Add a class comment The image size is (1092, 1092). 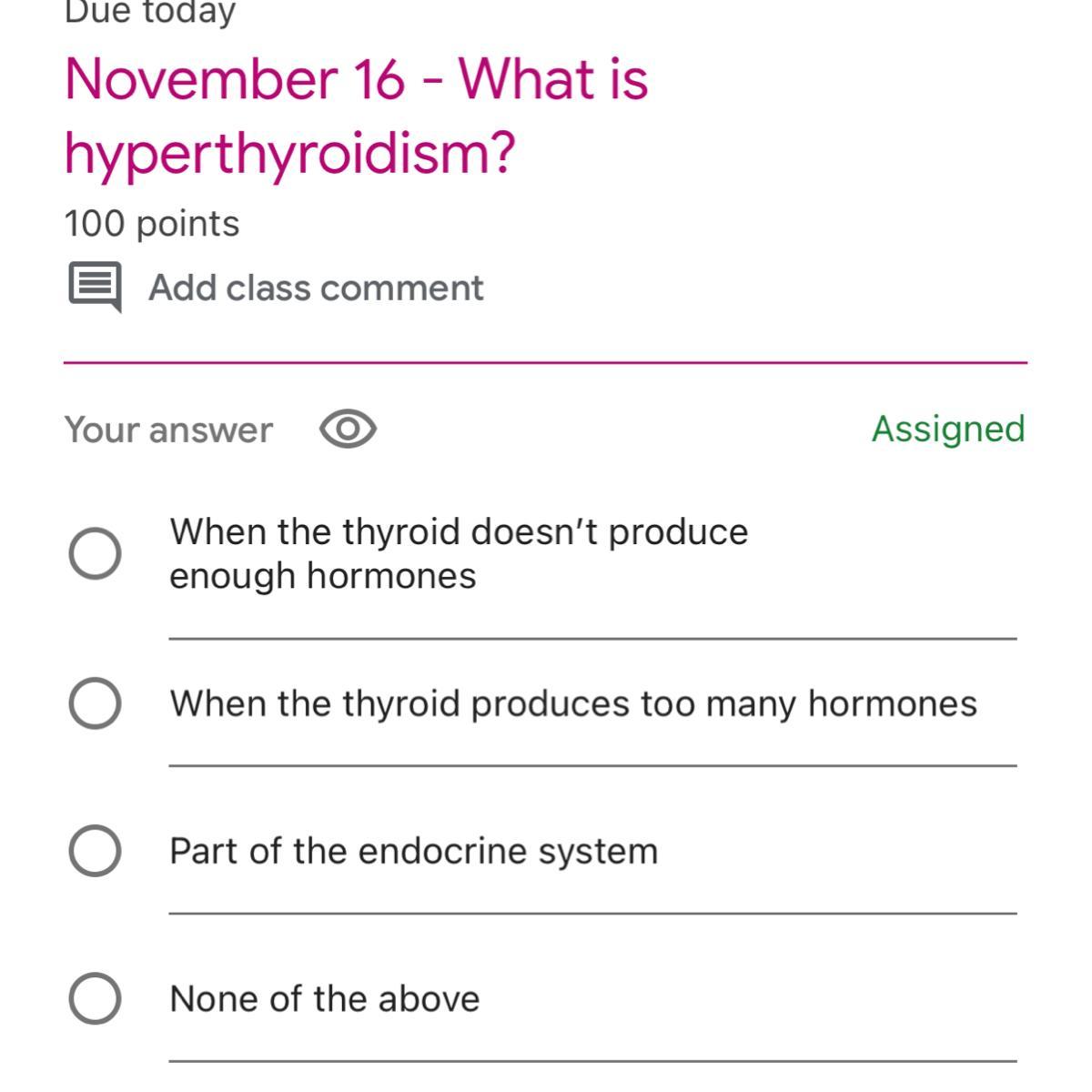(x=315, y=288)
